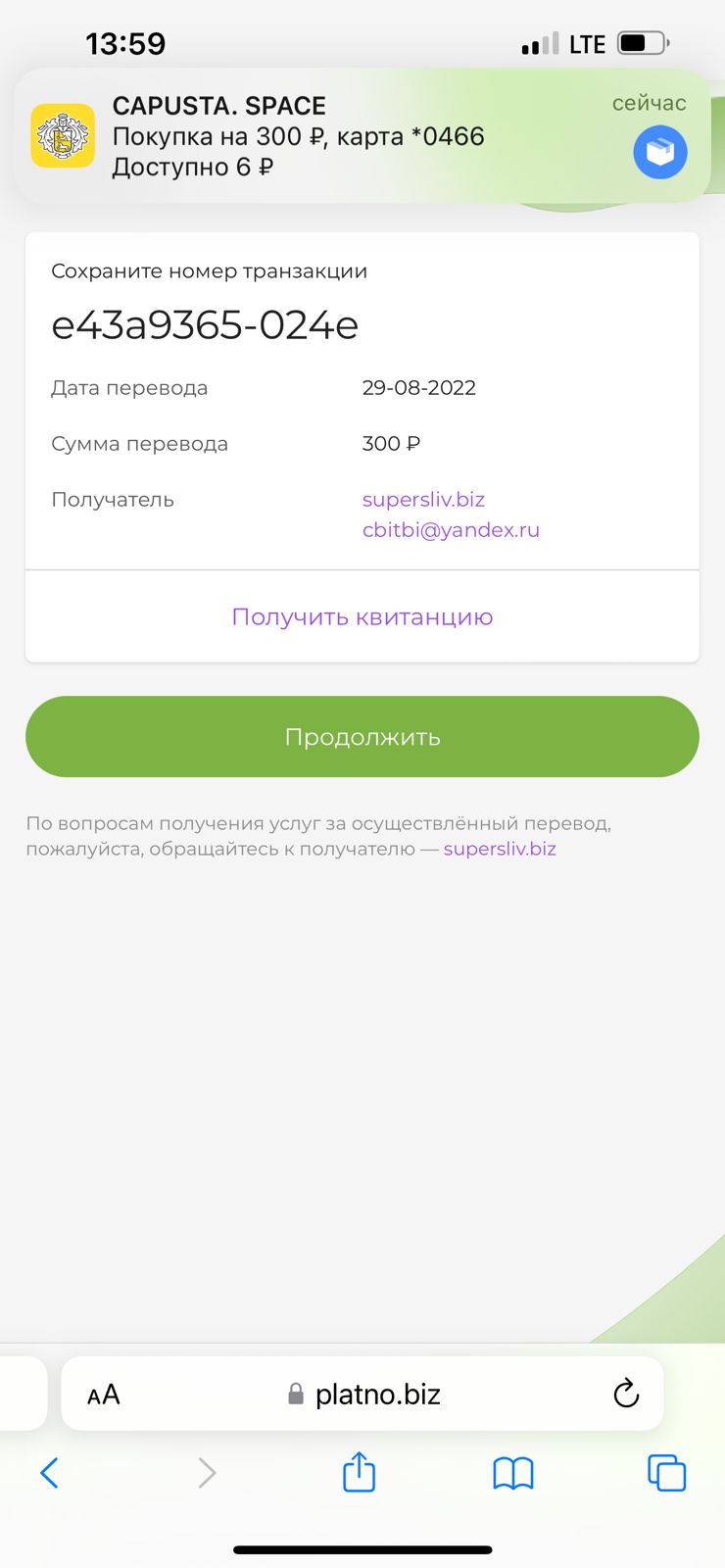Image resolution: width=725 pixels, height=1568 pixels.
Task: Tap the Получить квитанцию link
Action: click(x=362, y=617)
